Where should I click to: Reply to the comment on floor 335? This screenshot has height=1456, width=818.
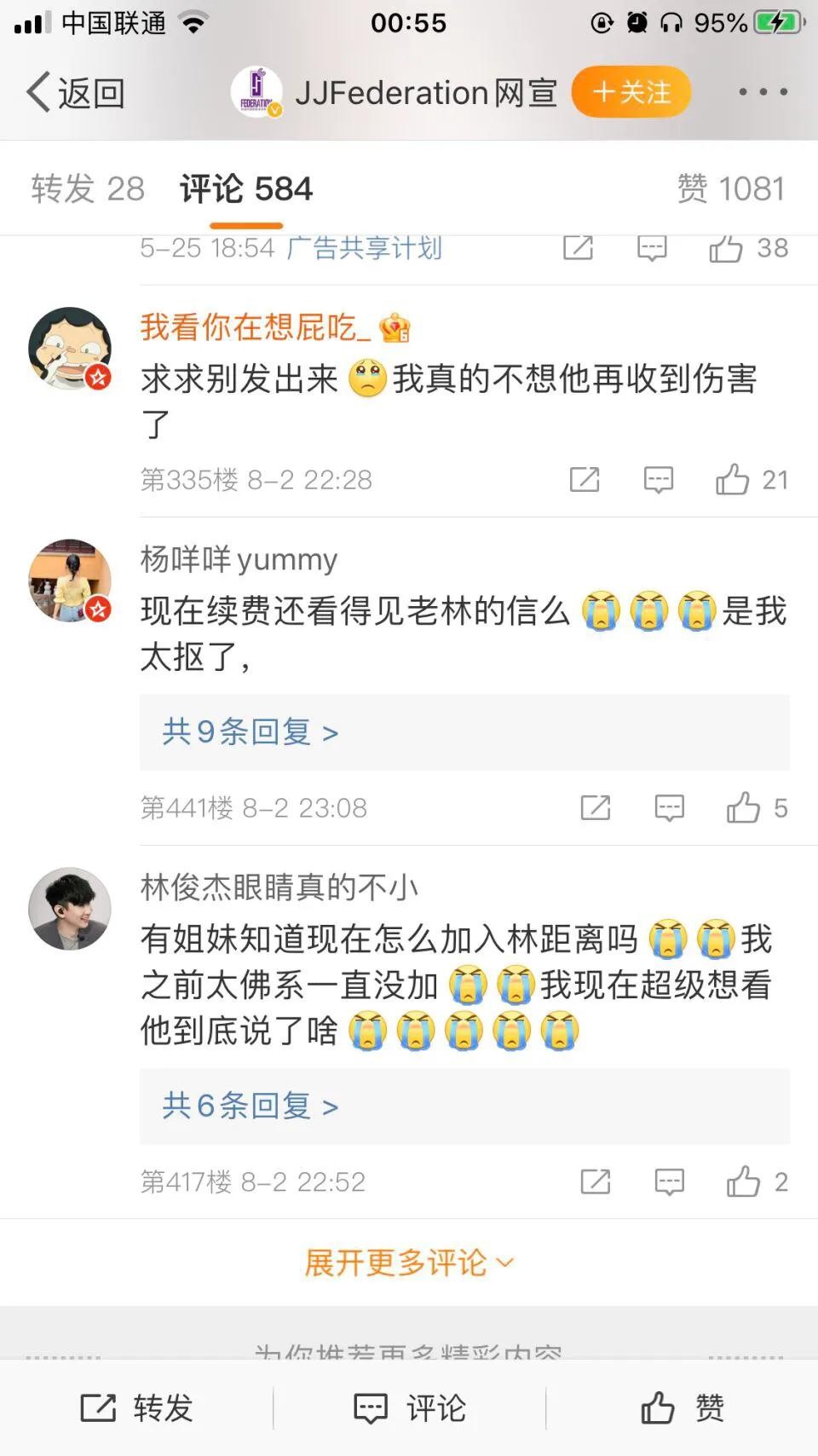coord(658,480)
